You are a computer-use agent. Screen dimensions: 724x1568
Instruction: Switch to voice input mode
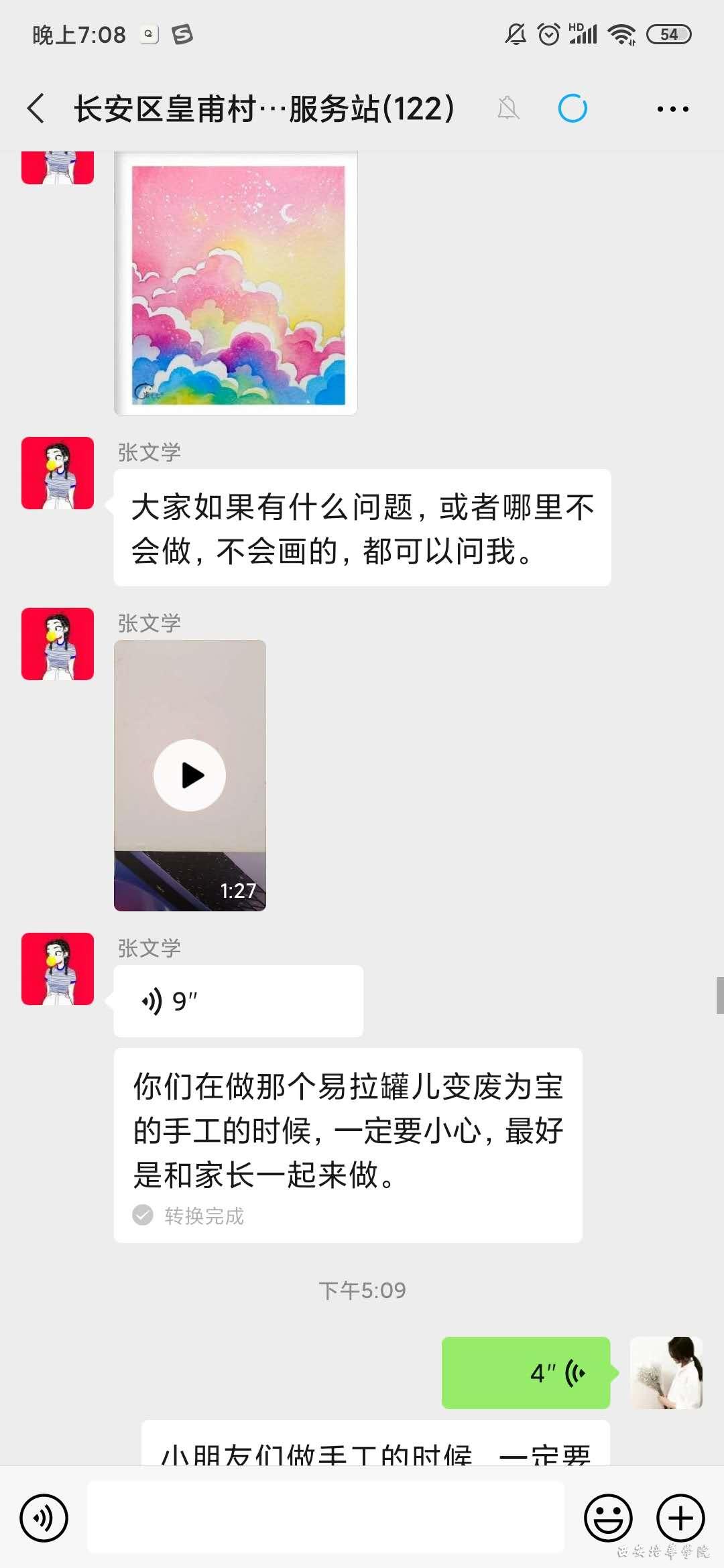44,1518
